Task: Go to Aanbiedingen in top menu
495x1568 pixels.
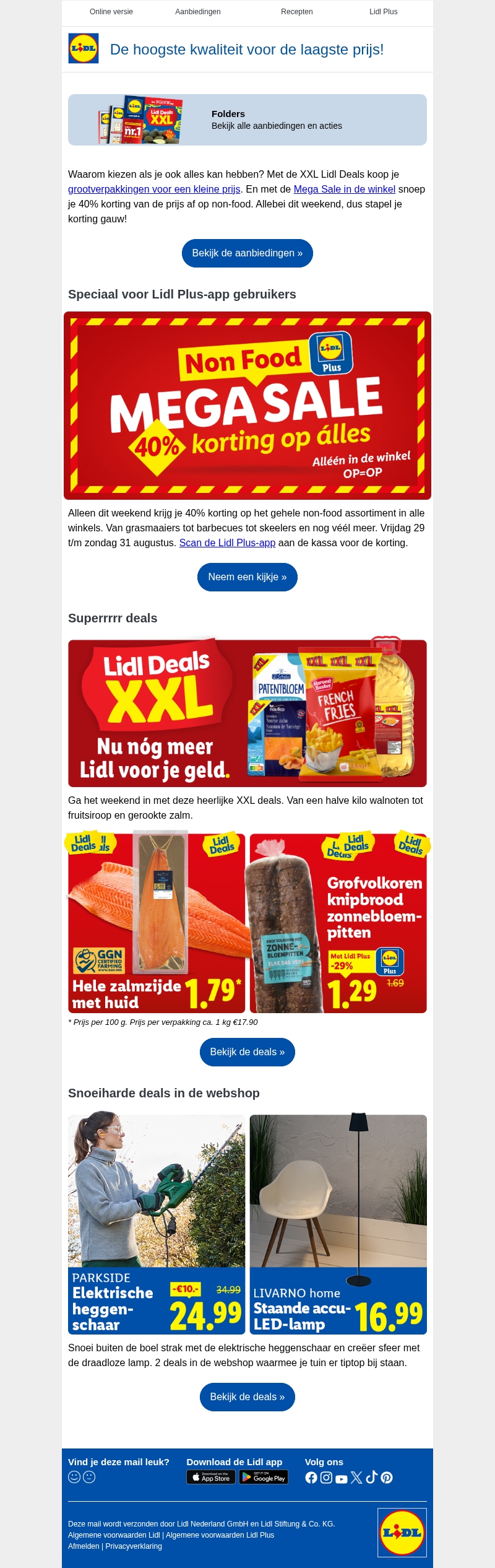Action: click(197, 12)
